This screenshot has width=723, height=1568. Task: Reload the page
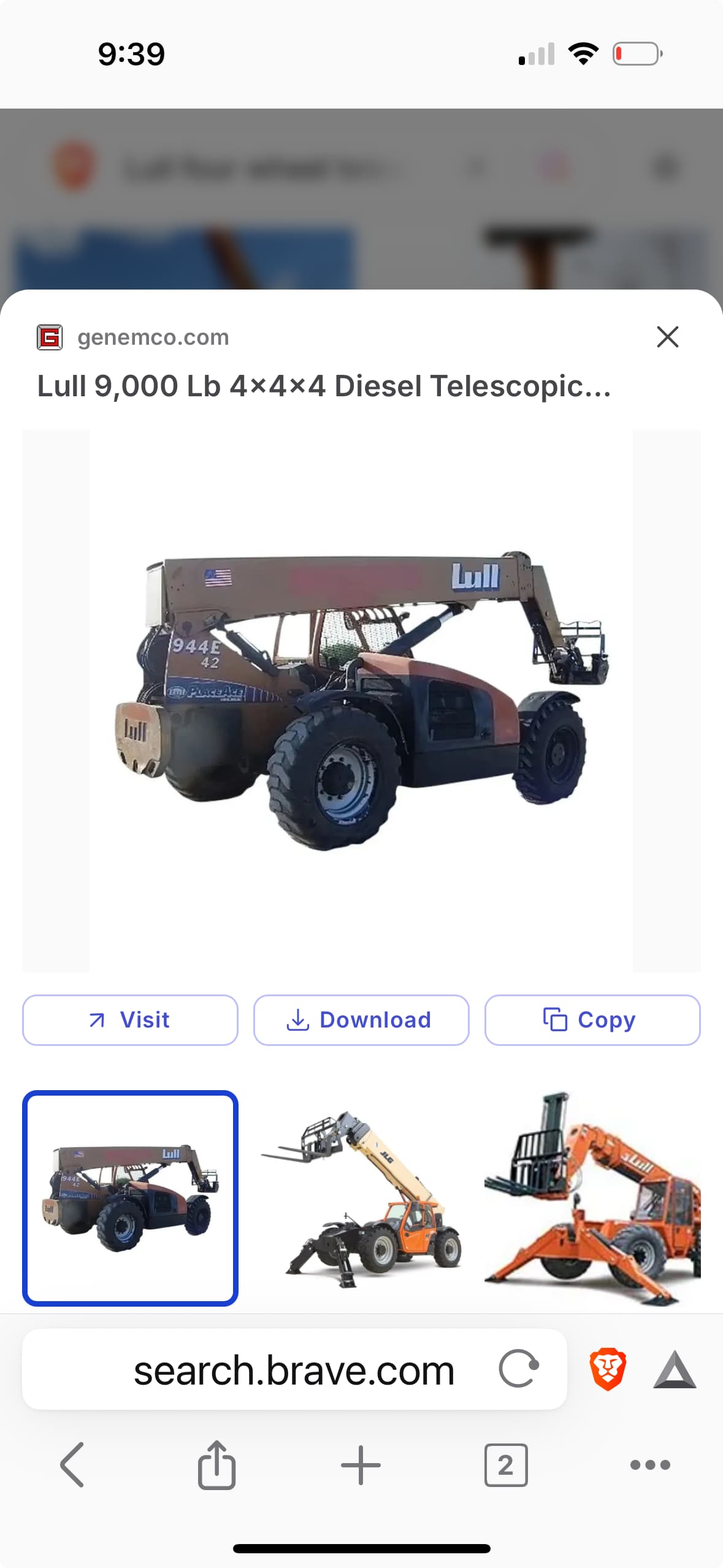pyautogui.click(x=519, y=1369)
